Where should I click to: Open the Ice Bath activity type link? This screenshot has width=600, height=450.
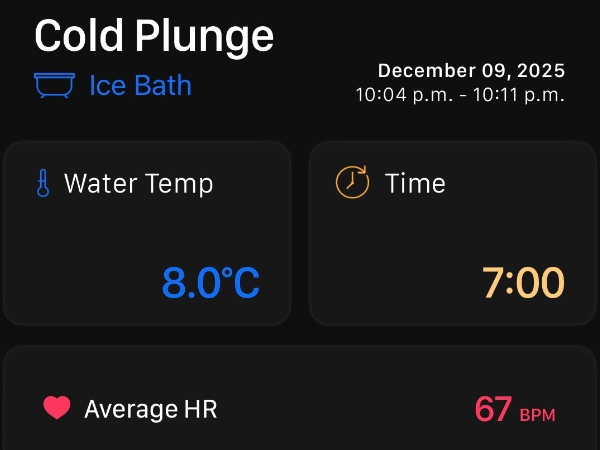(x=139, y=86)
